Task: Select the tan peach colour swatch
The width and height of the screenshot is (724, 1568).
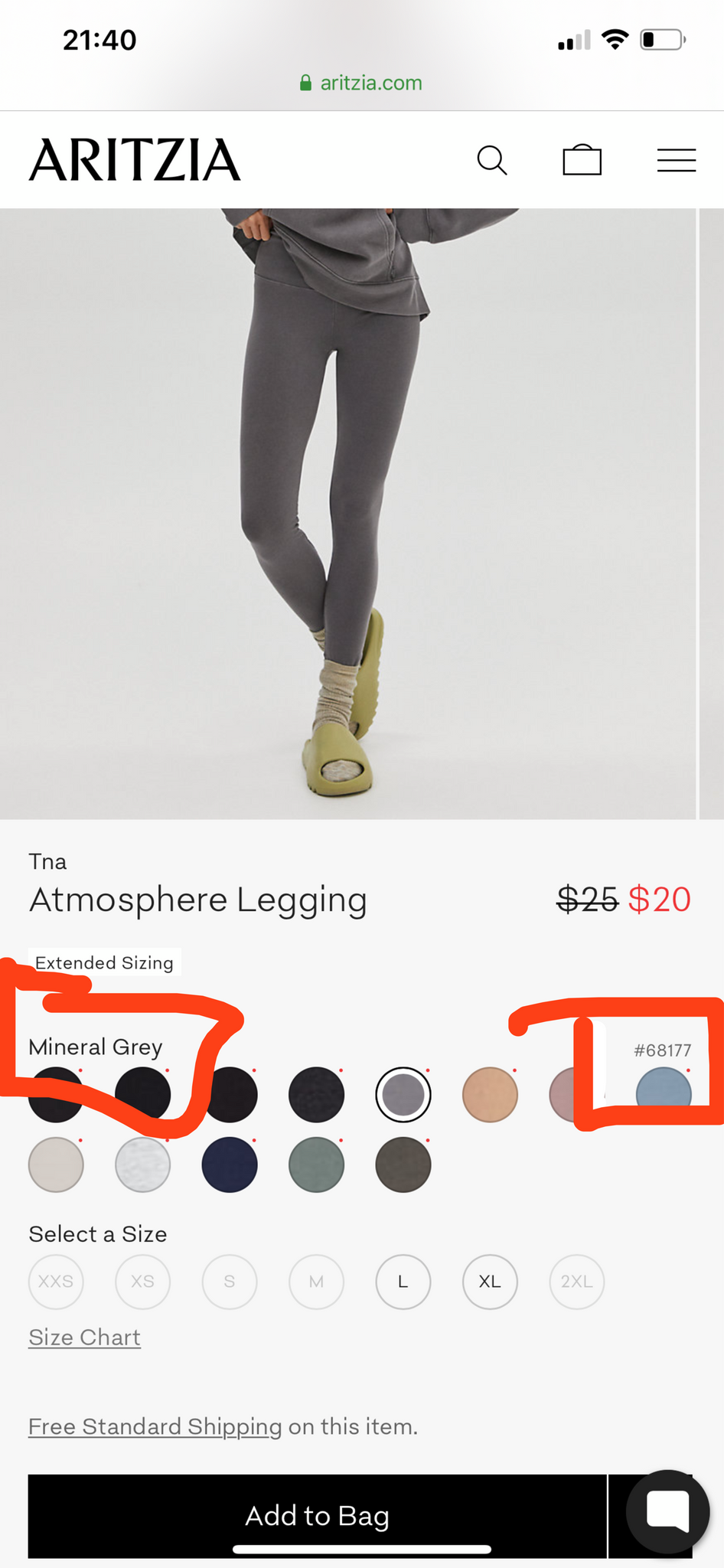Action: pyautogui.click(x=490, y=1095)
